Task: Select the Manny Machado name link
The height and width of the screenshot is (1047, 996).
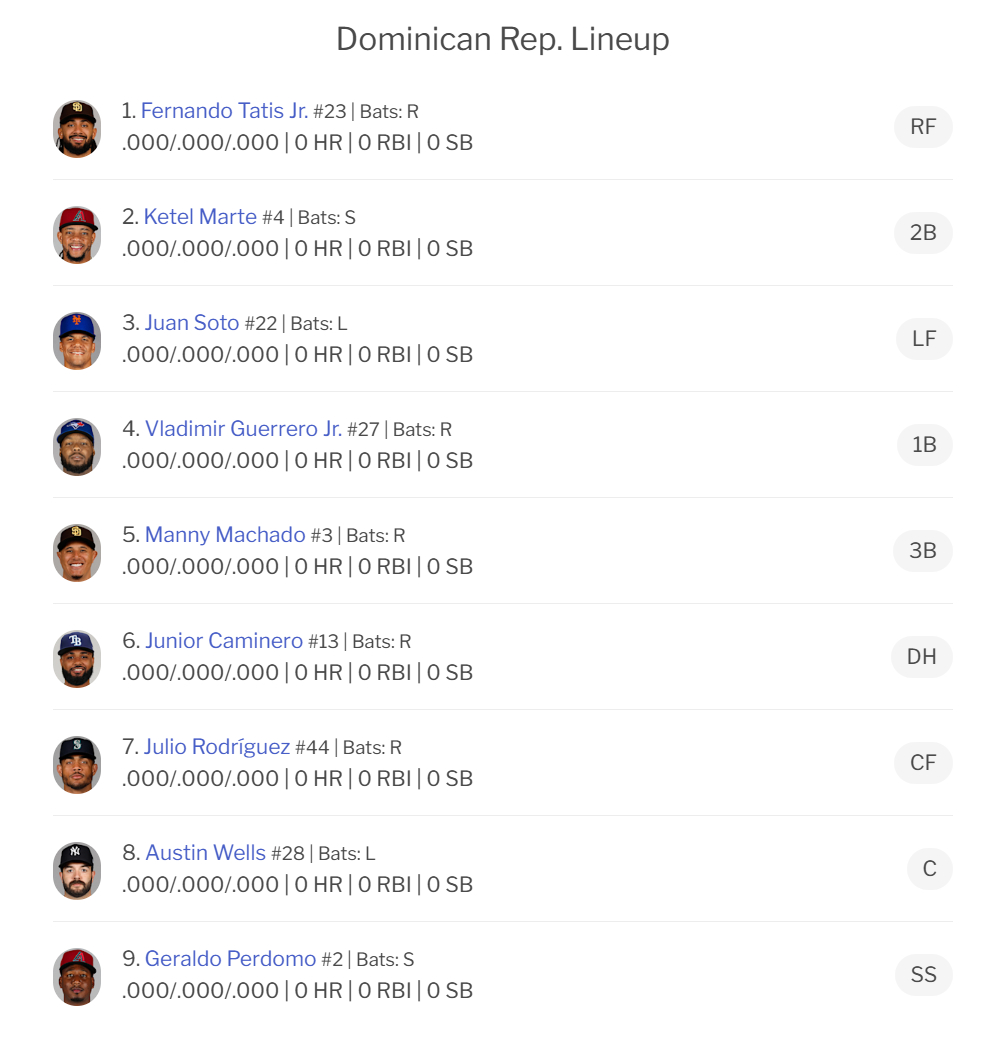Action: coord(225,535)
